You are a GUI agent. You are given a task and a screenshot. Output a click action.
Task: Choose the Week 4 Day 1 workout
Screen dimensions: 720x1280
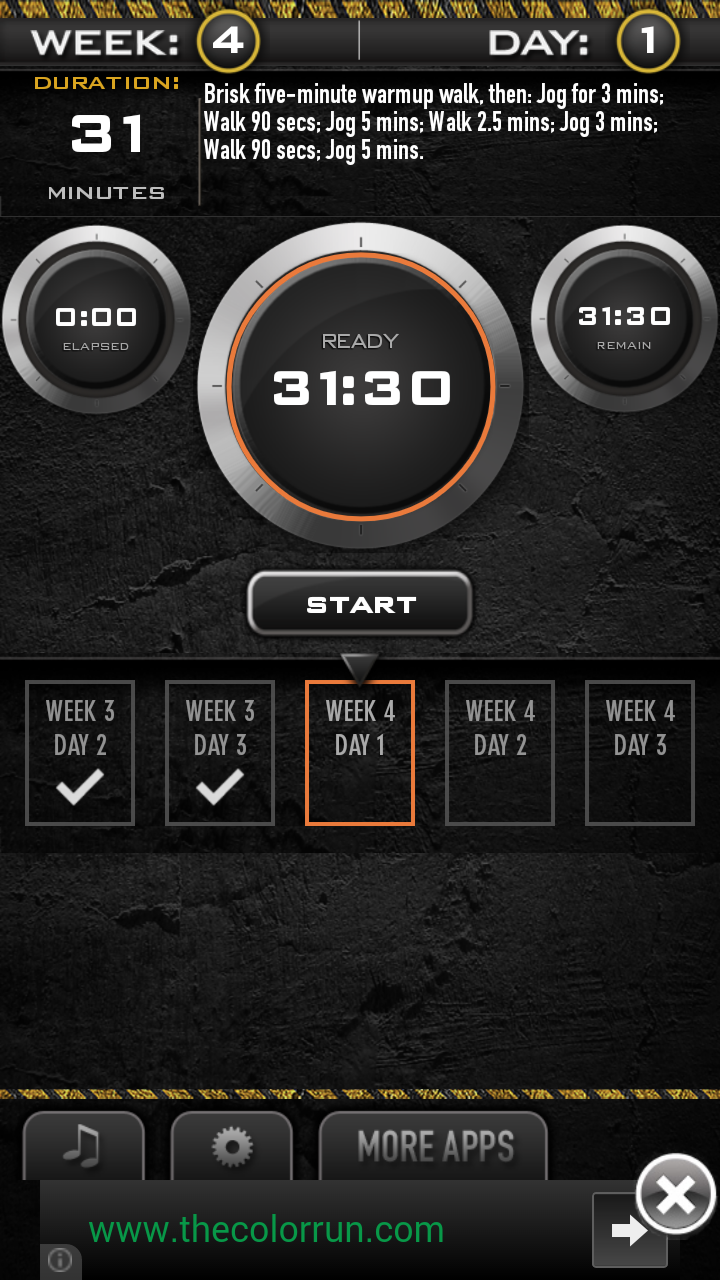coord(360,753)
